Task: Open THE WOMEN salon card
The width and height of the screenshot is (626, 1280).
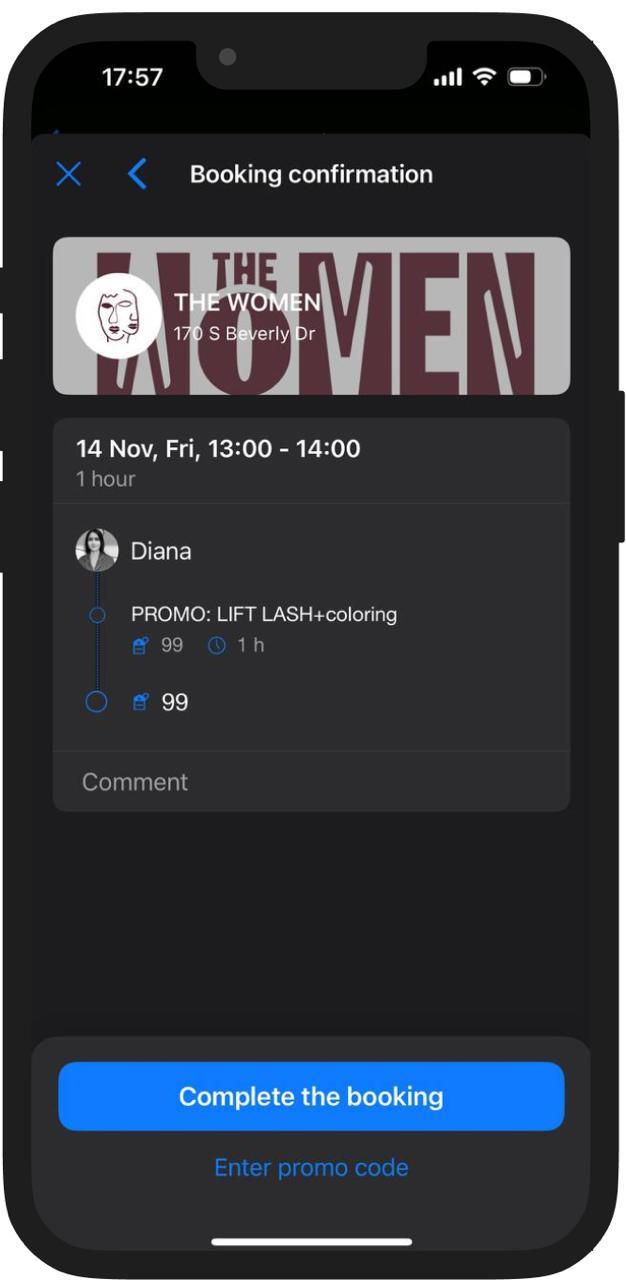Action: [311, 316]
